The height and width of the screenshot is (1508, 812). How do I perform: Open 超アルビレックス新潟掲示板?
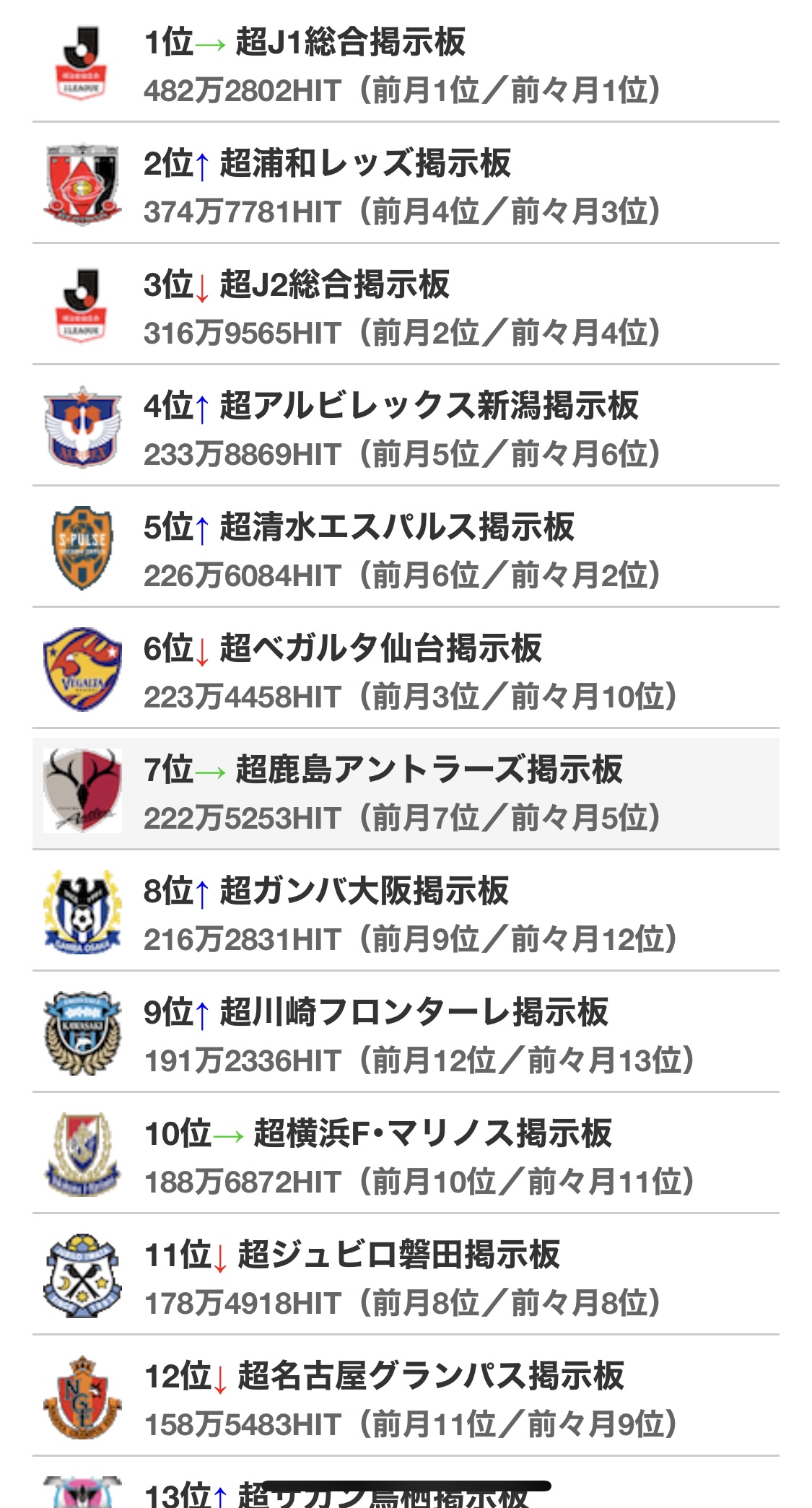[406, 426]
